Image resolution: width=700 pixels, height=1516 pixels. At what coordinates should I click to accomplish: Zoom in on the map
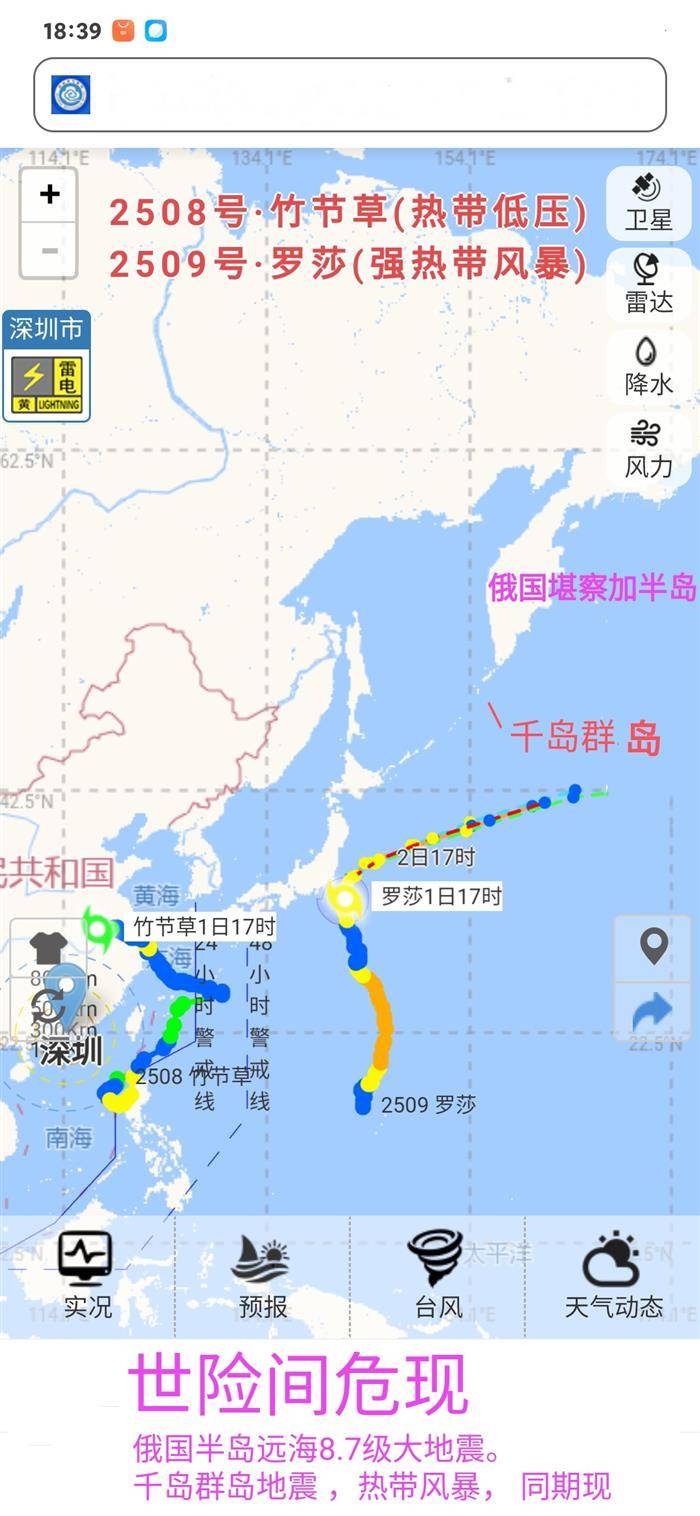point(49,194)
